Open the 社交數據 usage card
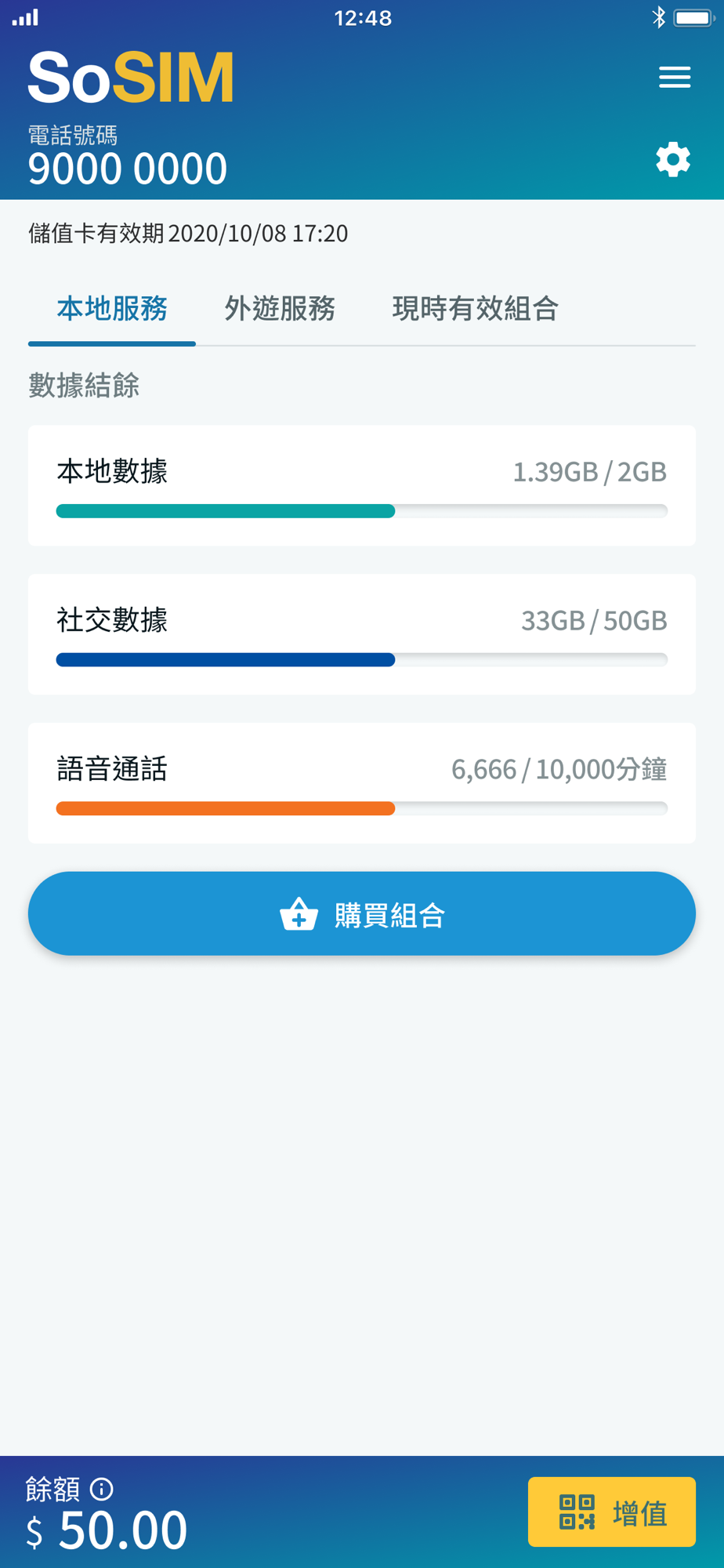The height and width of the screenshot is (1568, 724). [x=362, y=634]
